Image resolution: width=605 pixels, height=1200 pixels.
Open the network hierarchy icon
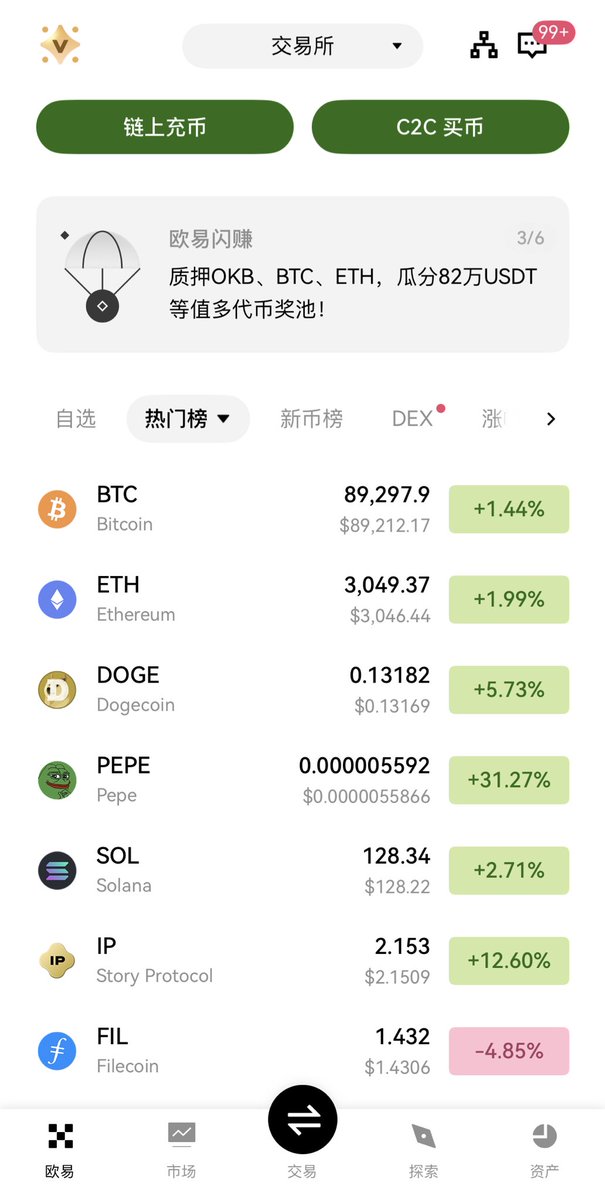484,45
